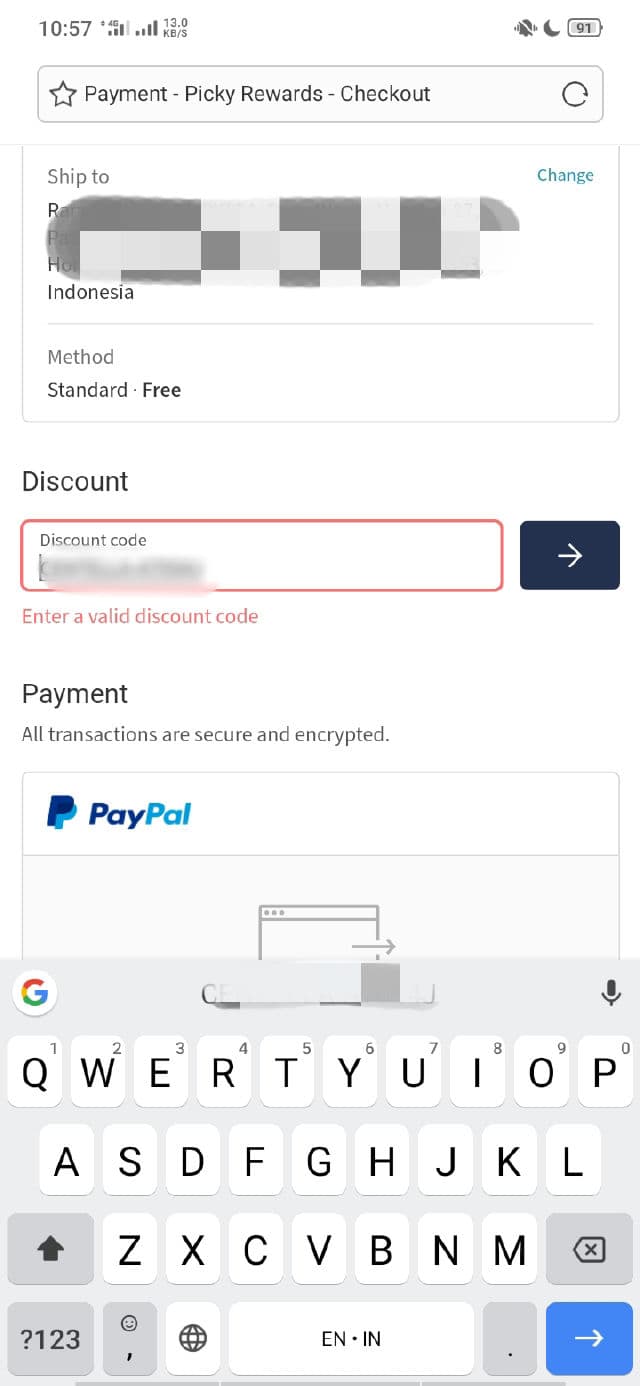Viewport: 640px width, 1386px height.
Task: Hit the backspace key
Action: pos(589,1249)
